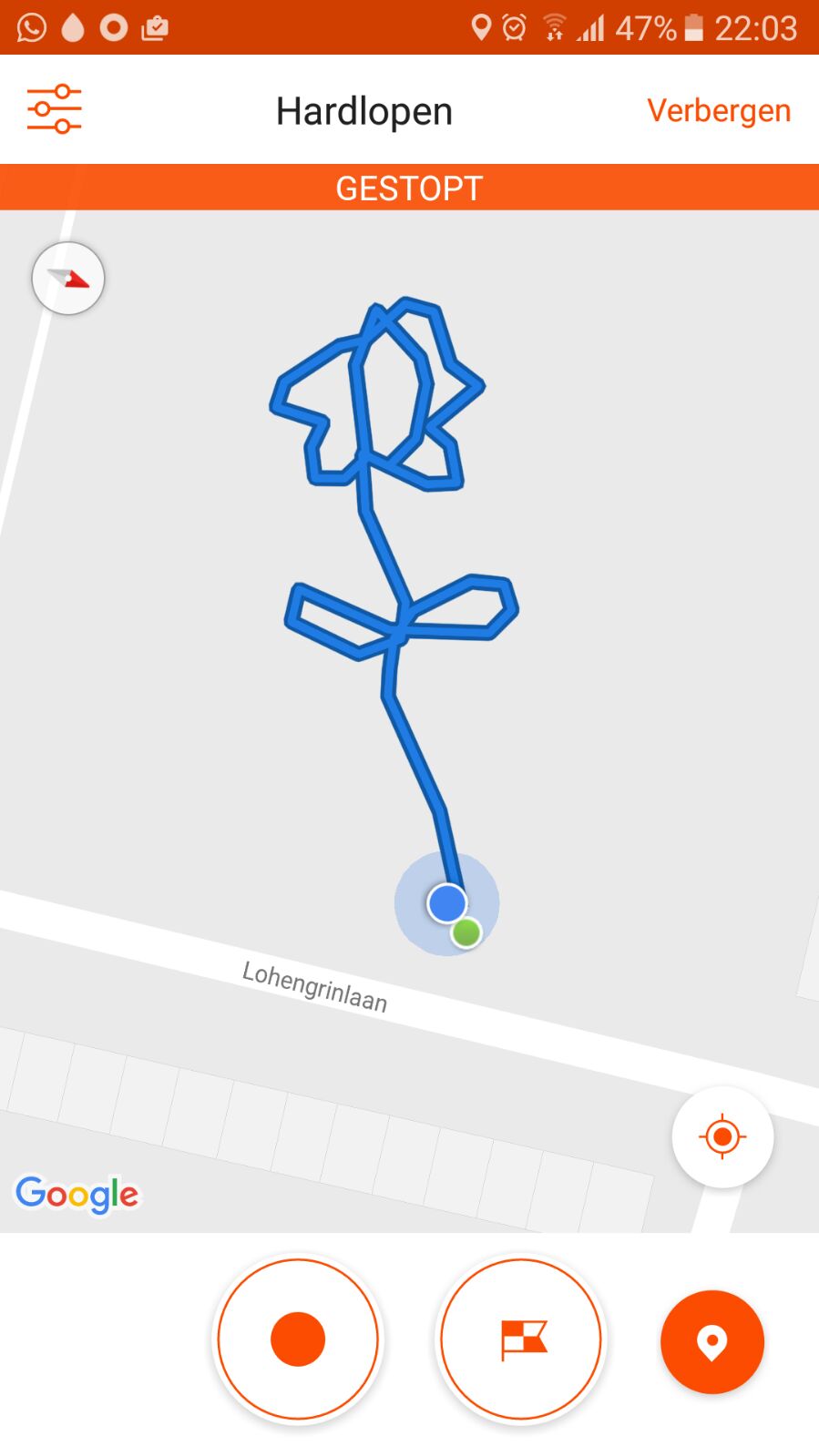Resume recording with the round record button
This screenshot has height=1456, width=819.
(298, 1339)
